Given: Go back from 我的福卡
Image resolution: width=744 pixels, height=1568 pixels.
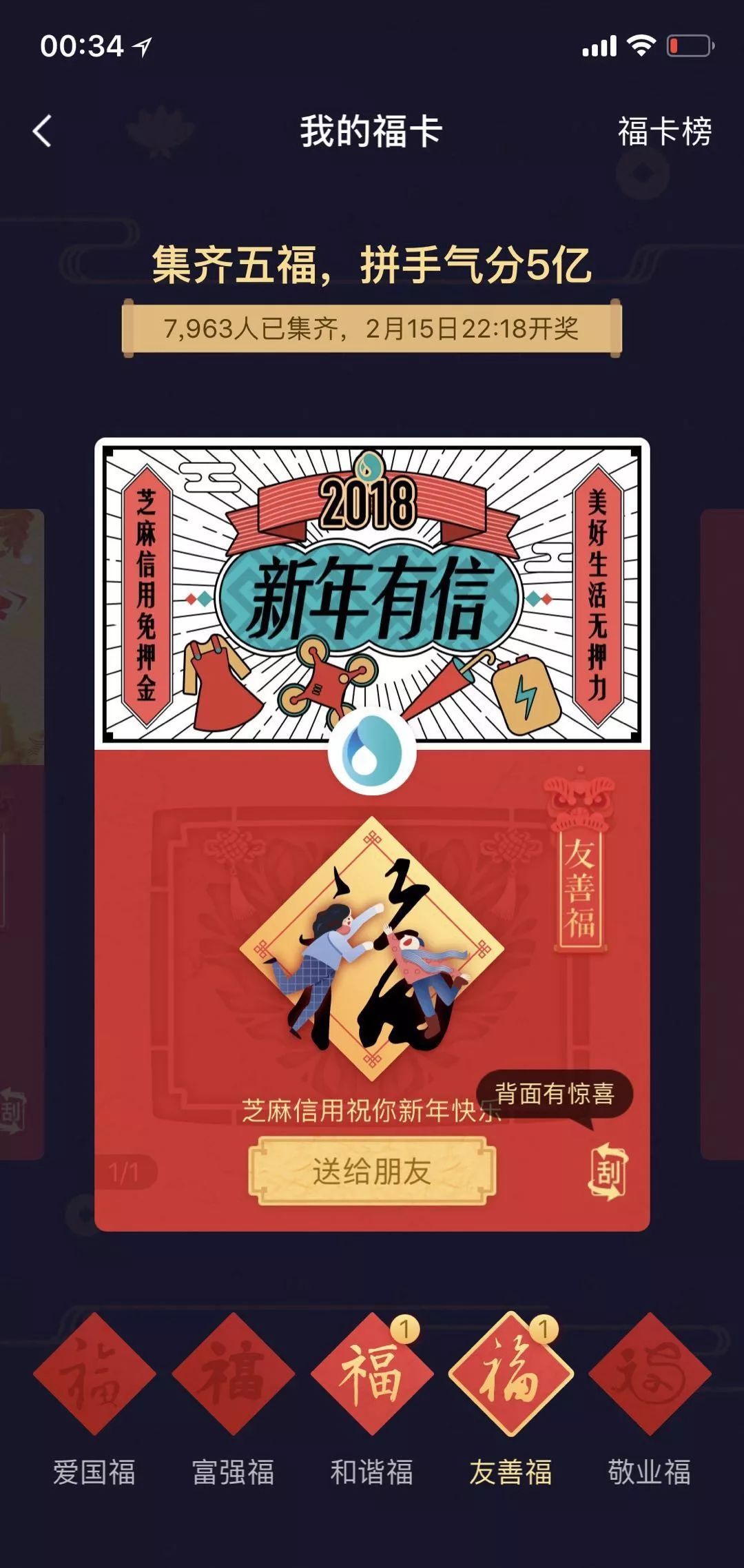Looking at the screenshot, I should pyautogui.click(x=43, y=131).
